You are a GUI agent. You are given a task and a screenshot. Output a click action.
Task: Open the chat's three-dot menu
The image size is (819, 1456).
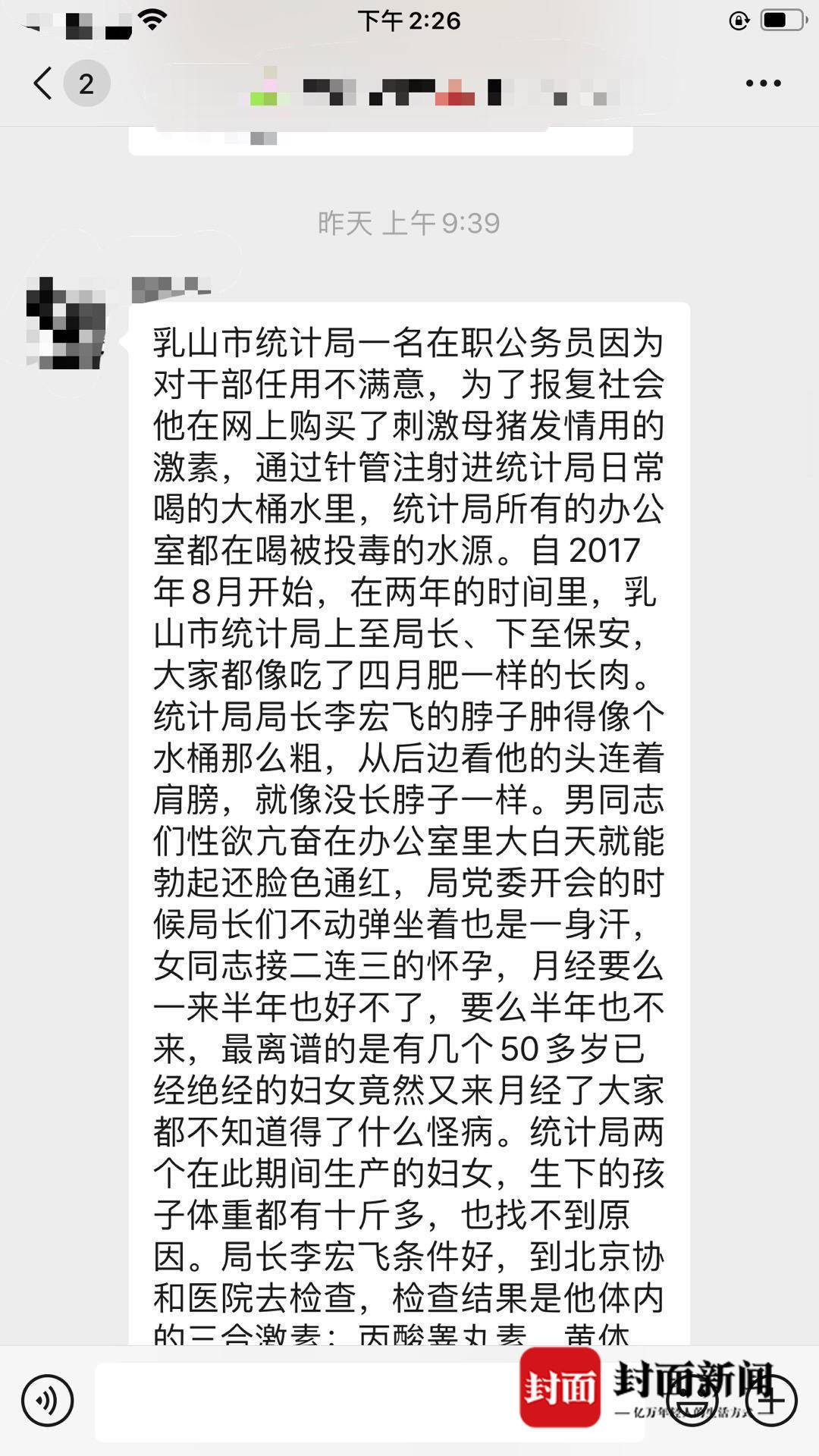(x=763, y=83)
